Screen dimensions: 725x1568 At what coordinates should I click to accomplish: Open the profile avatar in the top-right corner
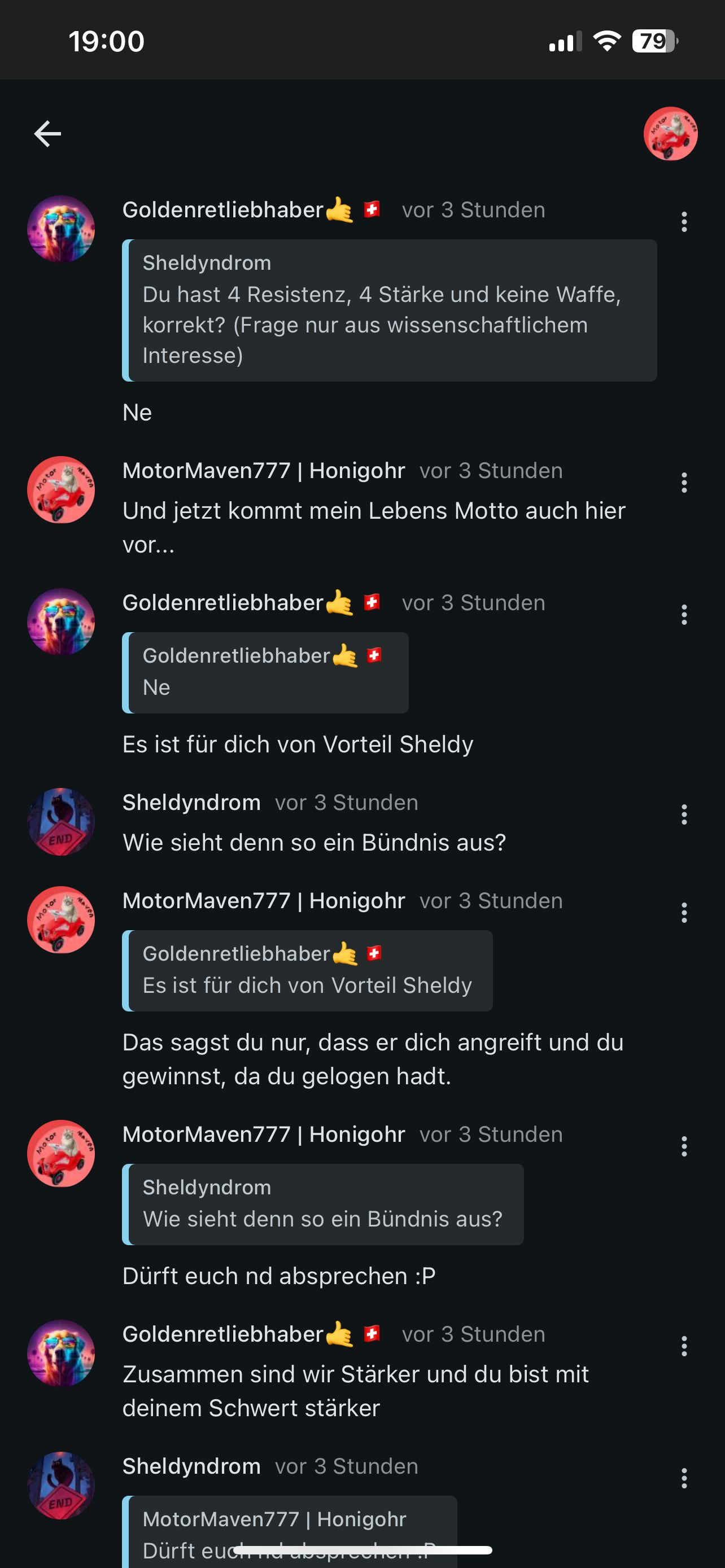670,134
